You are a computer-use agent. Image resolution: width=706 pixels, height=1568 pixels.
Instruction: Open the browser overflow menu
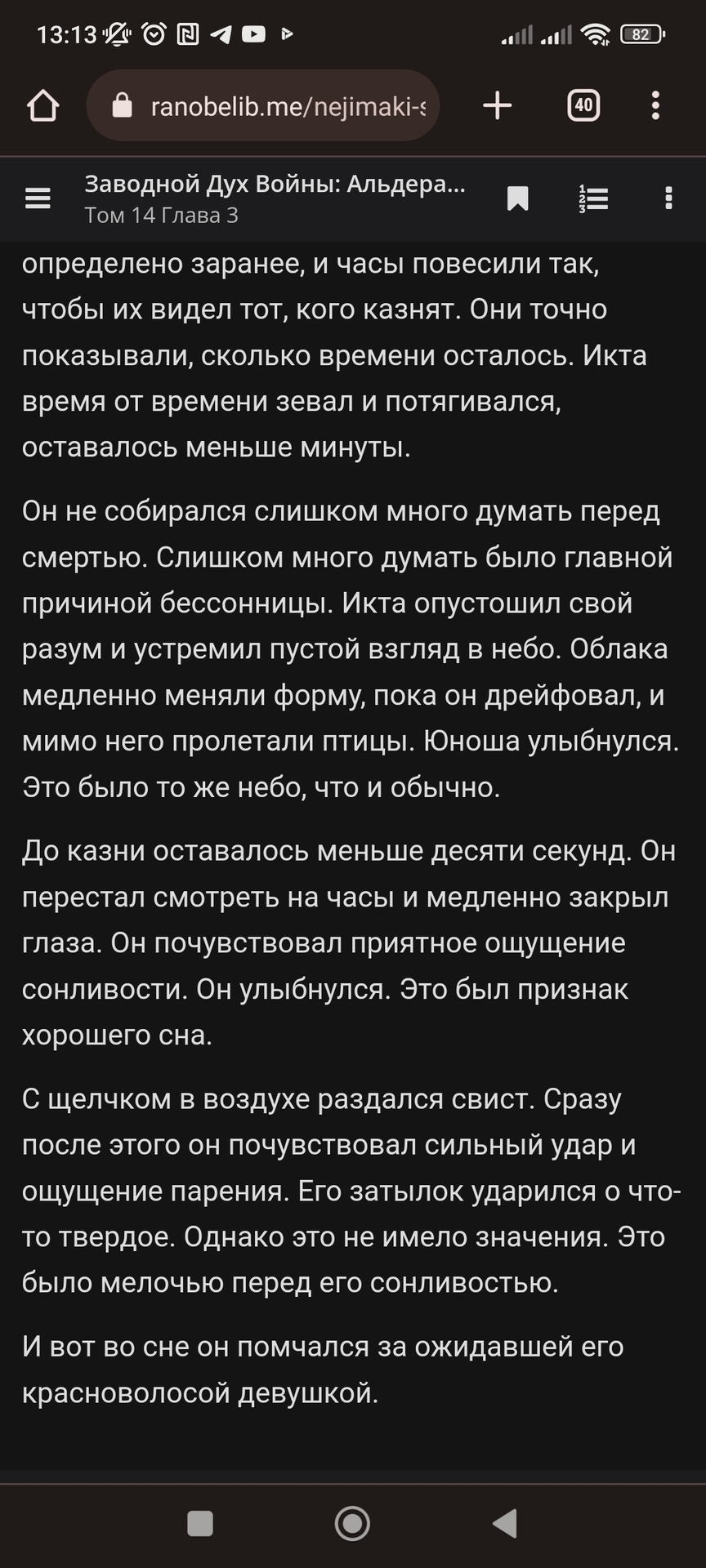pos(655,105)
